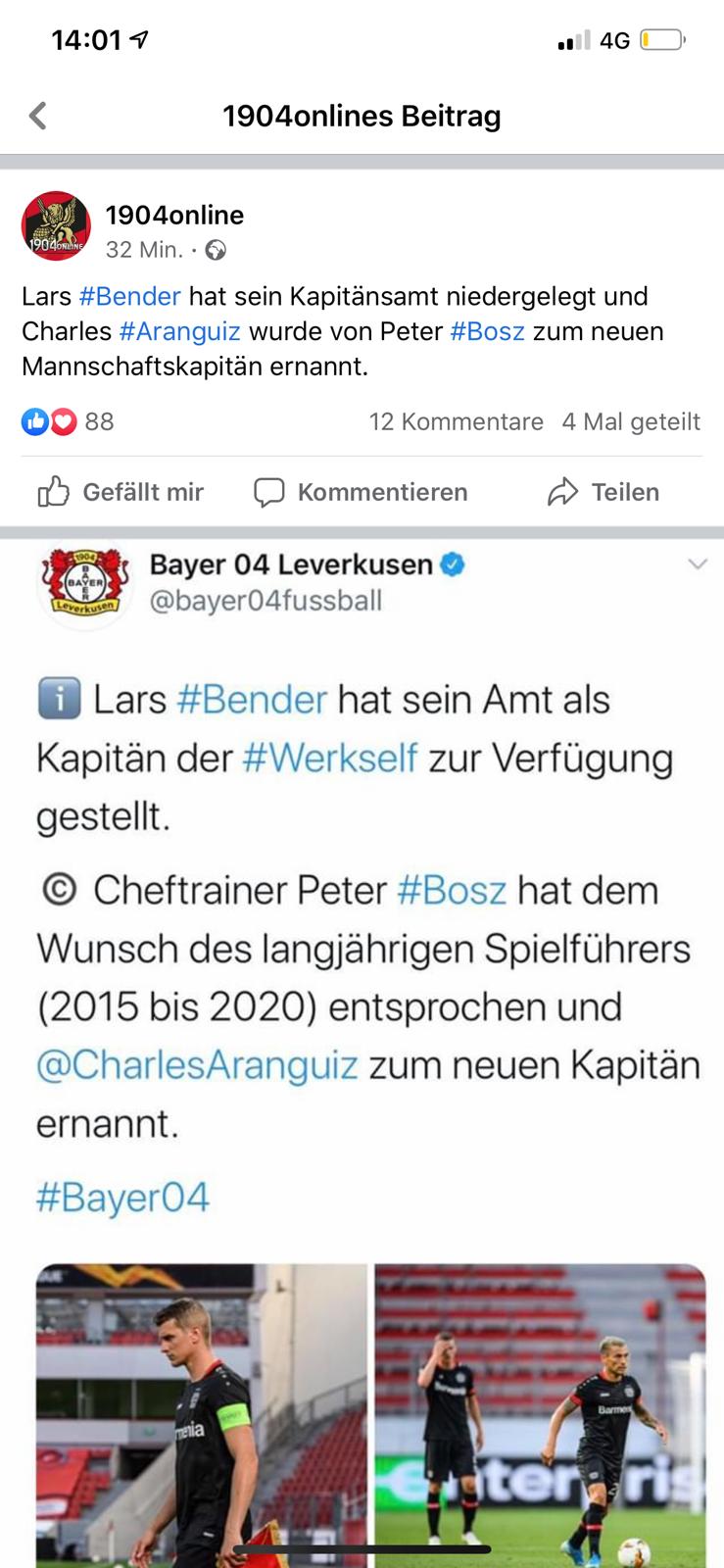Share the post via Teilen
The width and height of the screenshot is (724, 1568).
coord(603,492)
